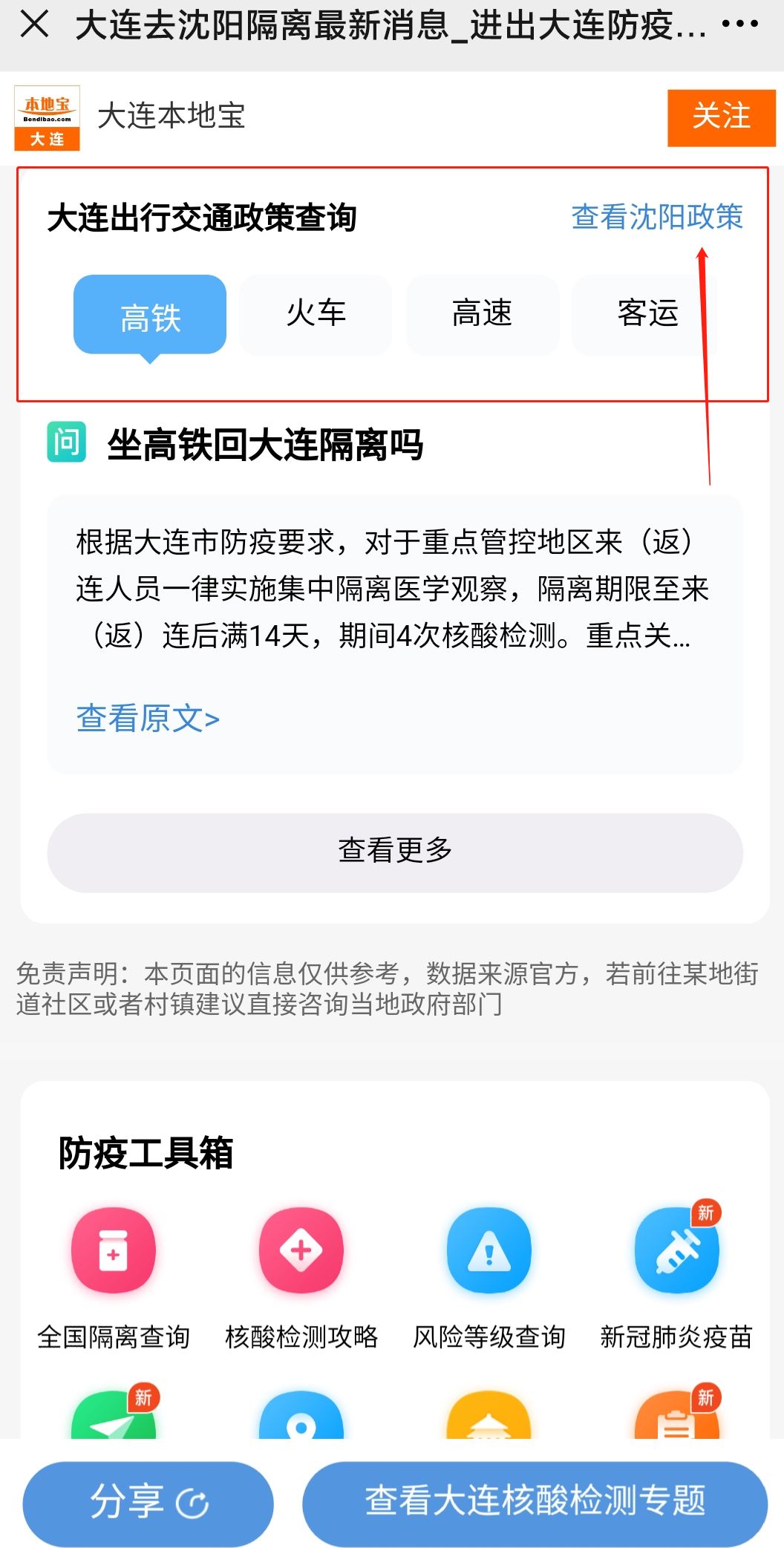Switch to the 高速 tab
This screenshot has height=1548, width=784.
pyautogui.click(x=482, y=314)
